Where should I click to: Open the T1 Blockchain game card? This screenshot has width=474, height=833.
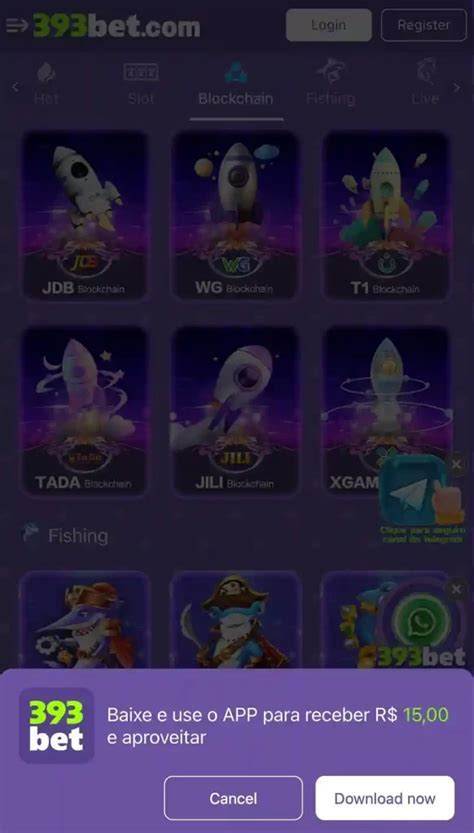point(386,215)
